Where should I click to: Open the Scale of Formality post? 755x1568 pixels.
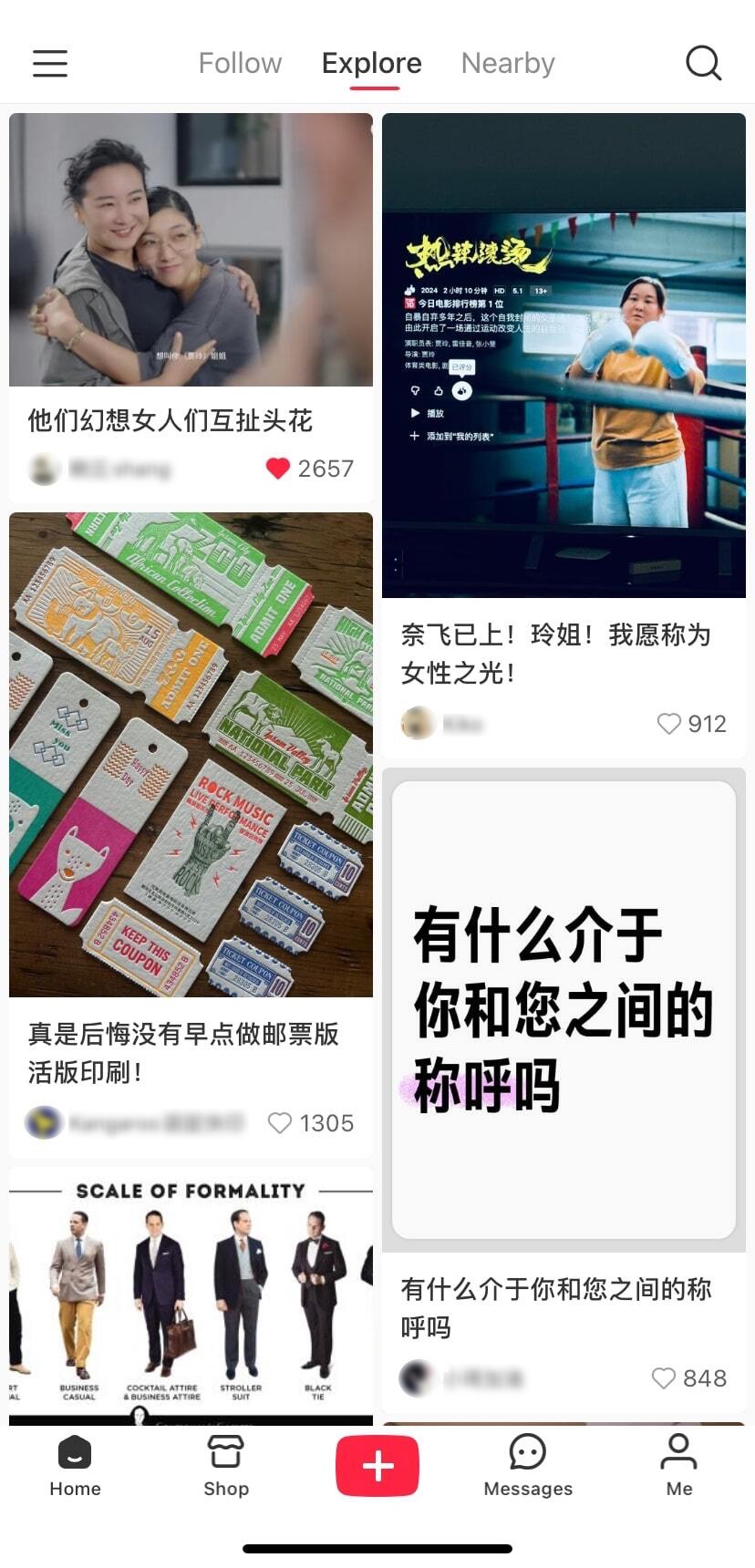pyautogui.click(x=191, y=1295)
